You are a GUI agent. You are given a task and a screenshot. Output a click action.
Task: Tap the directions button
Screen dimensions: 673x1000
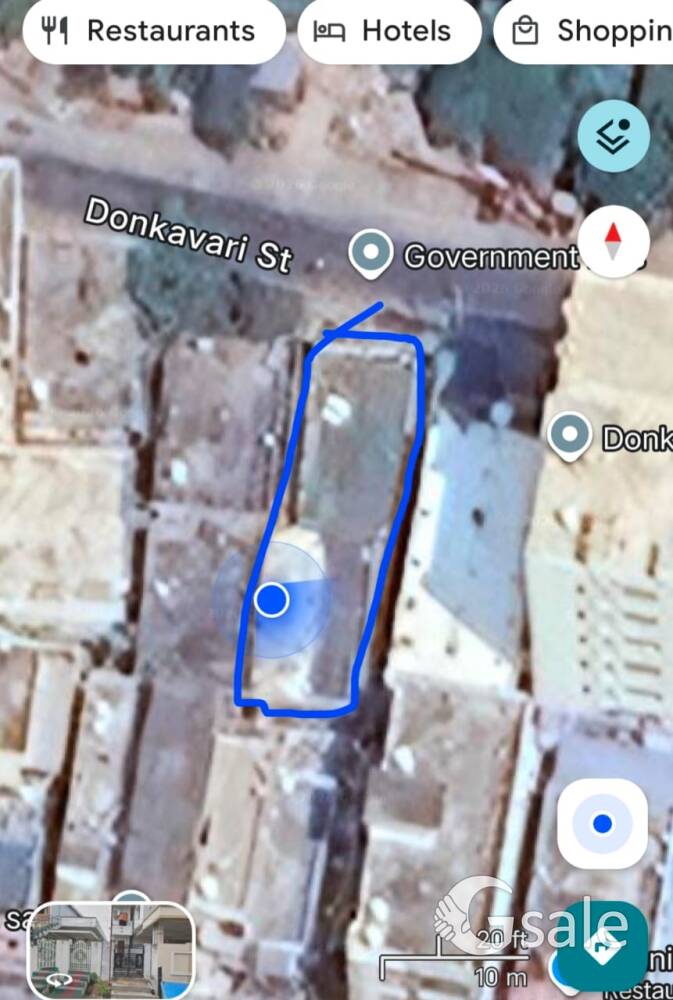pyautogui.click(x=603, y=947)
